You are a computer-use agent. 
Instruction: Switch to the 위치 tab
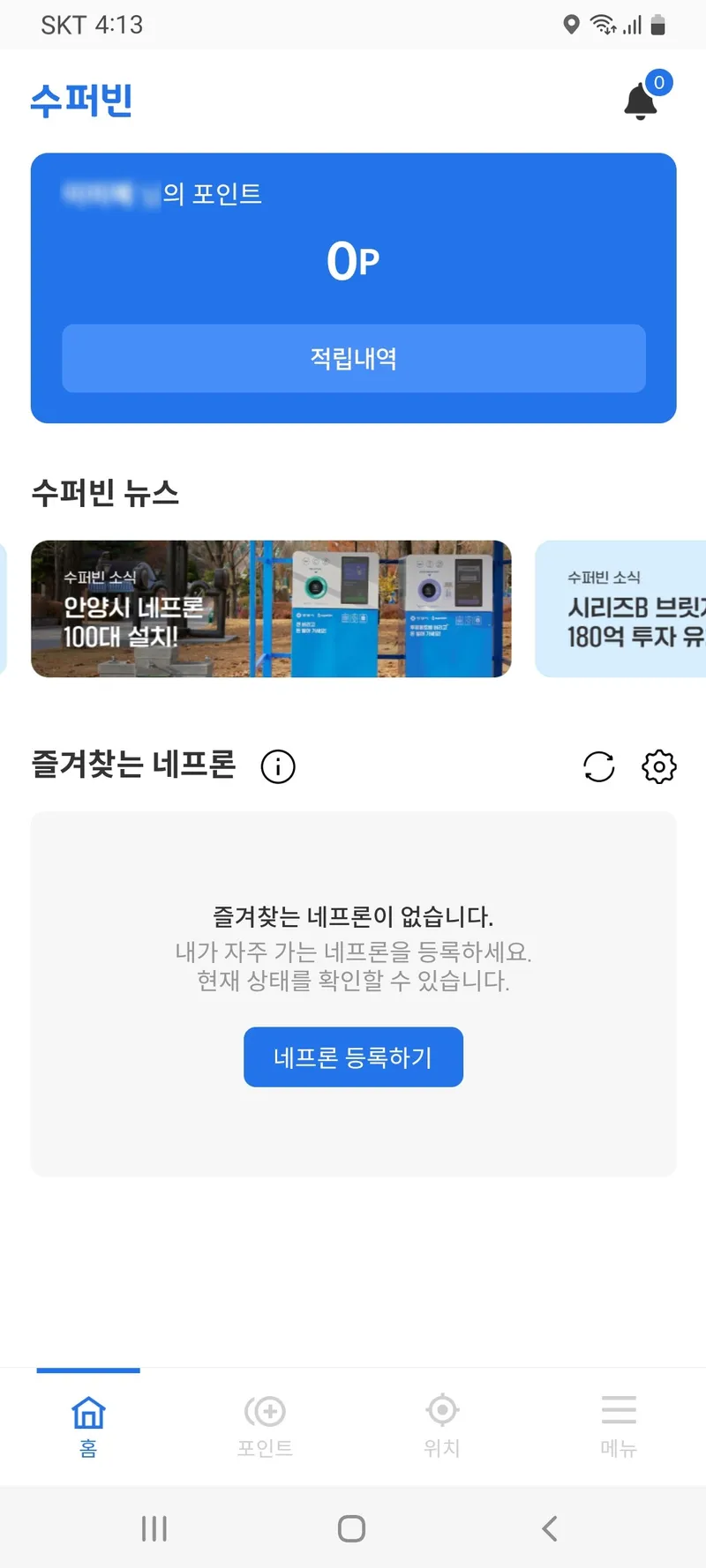click(x=441, y=1425)
